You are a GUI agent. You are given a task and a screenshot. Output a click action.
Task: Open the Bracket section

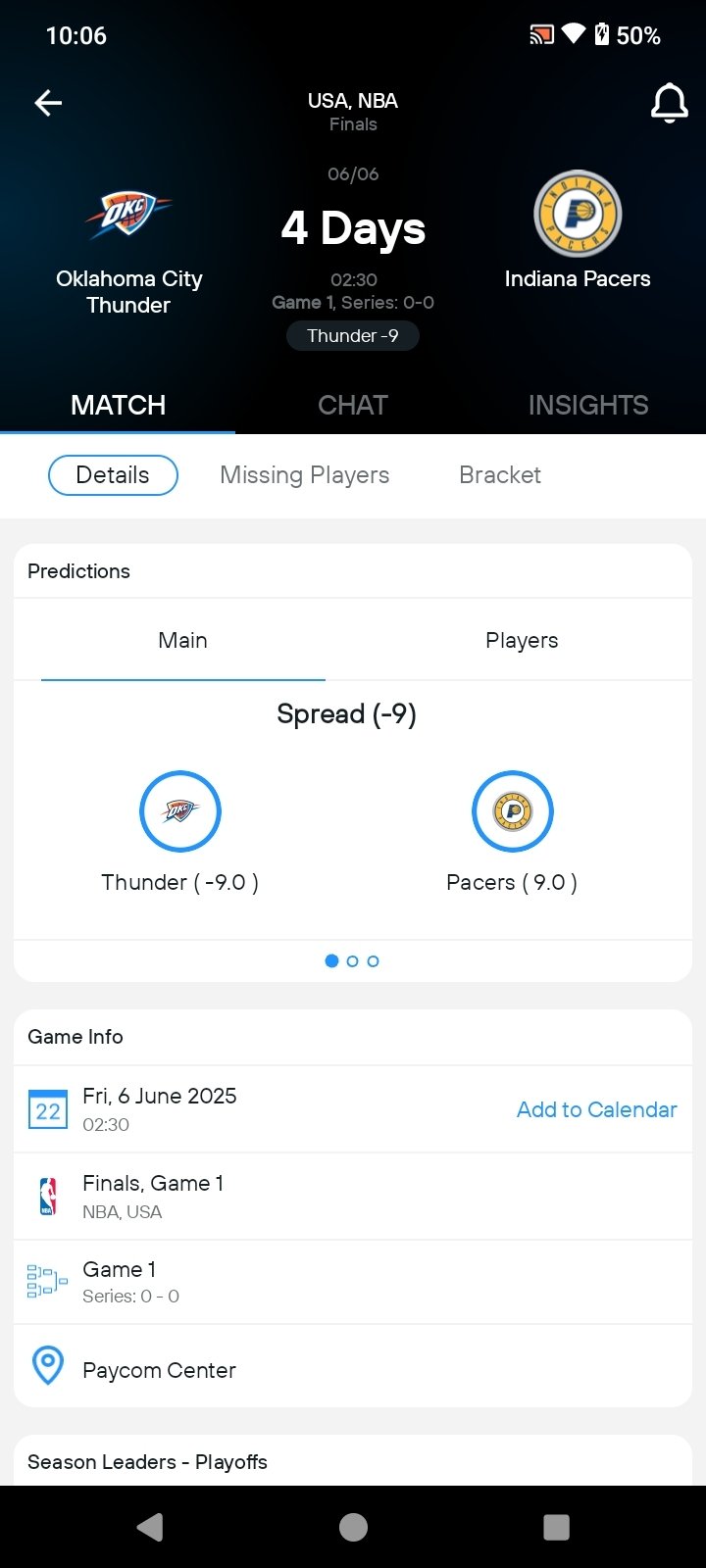500,475
